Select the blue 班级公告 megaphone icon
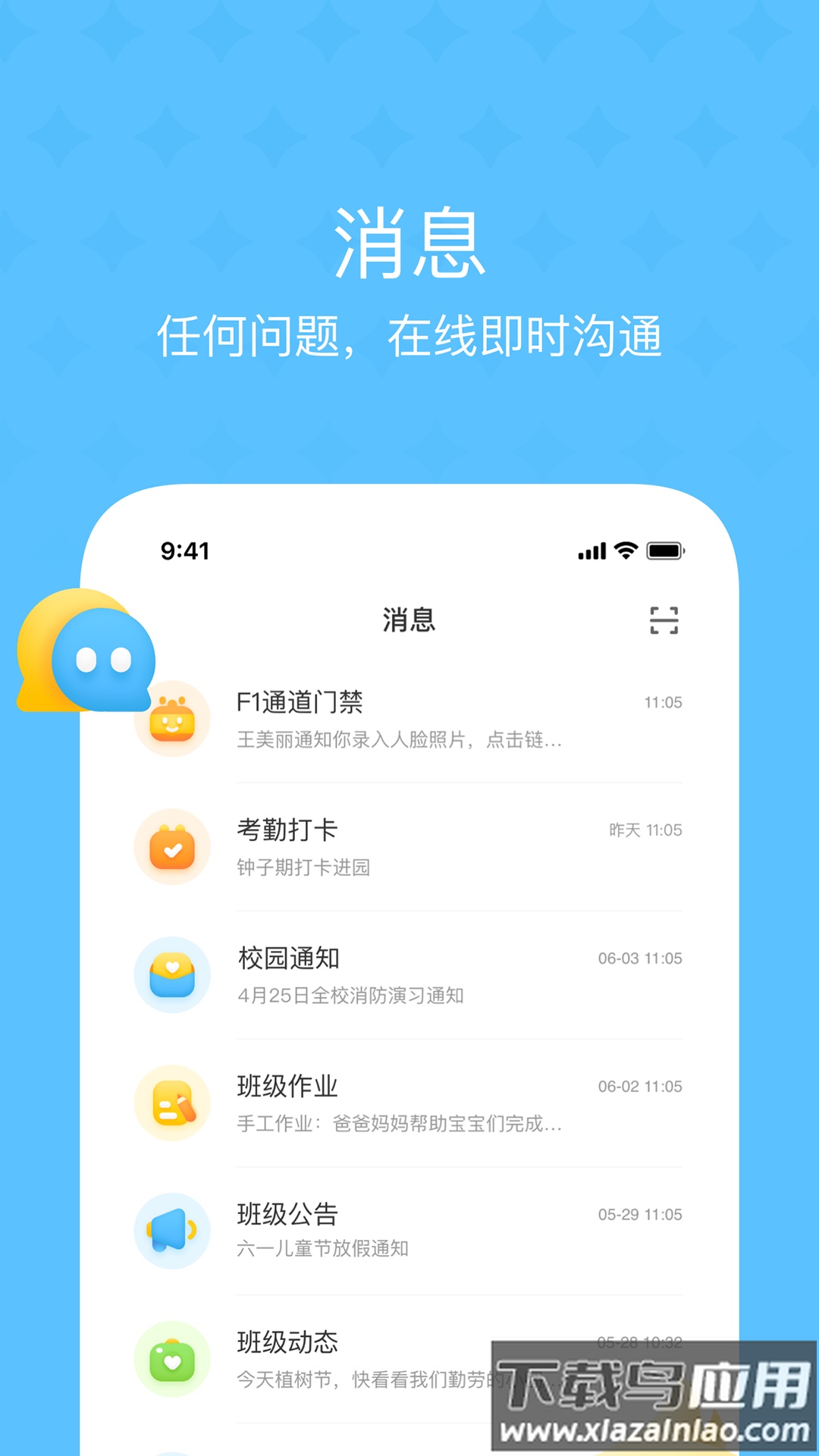 tap(173, 1232)
